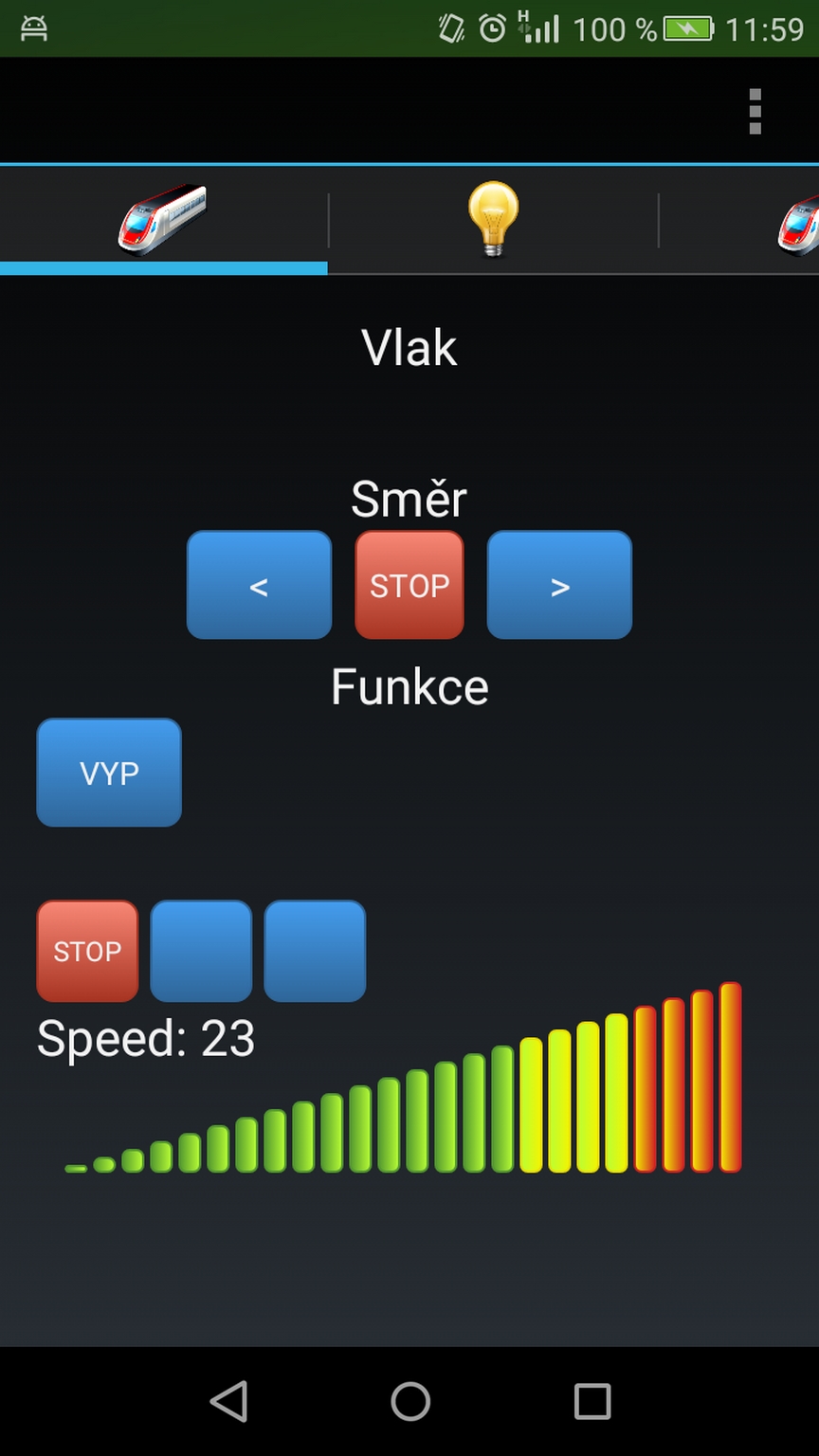Select the first train tab
The image size is (819, 1456).
tap(163, 220)
